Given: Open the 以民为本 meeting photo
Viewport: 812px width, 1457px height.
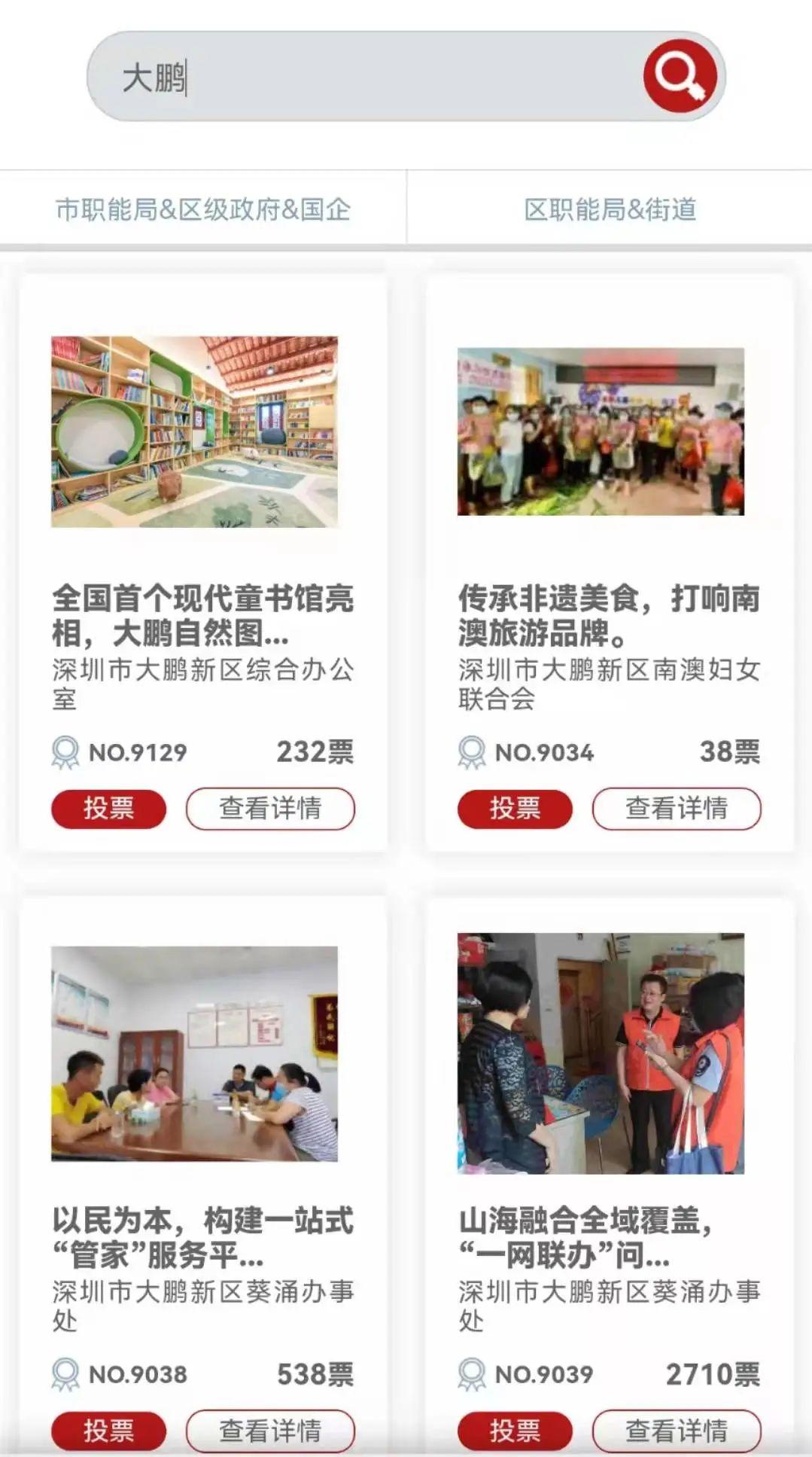Looking at the screenshot, I should (194, 1053).
